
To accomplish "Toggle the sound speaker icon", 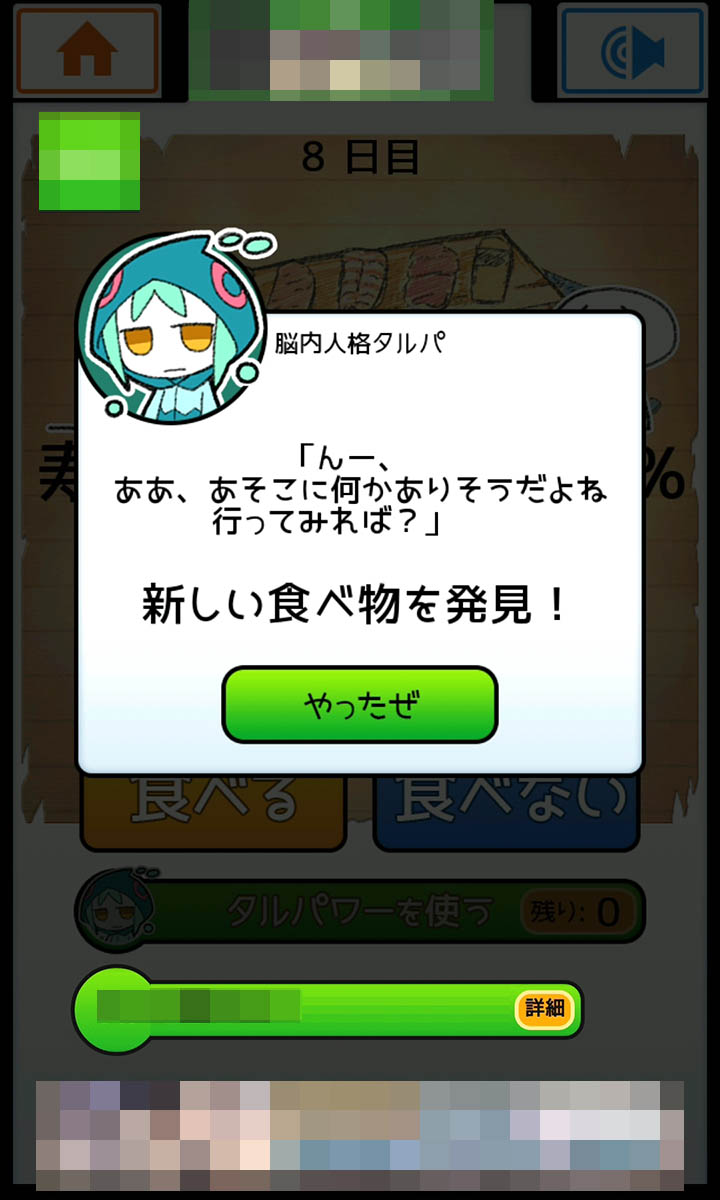I will pos(632,52).
